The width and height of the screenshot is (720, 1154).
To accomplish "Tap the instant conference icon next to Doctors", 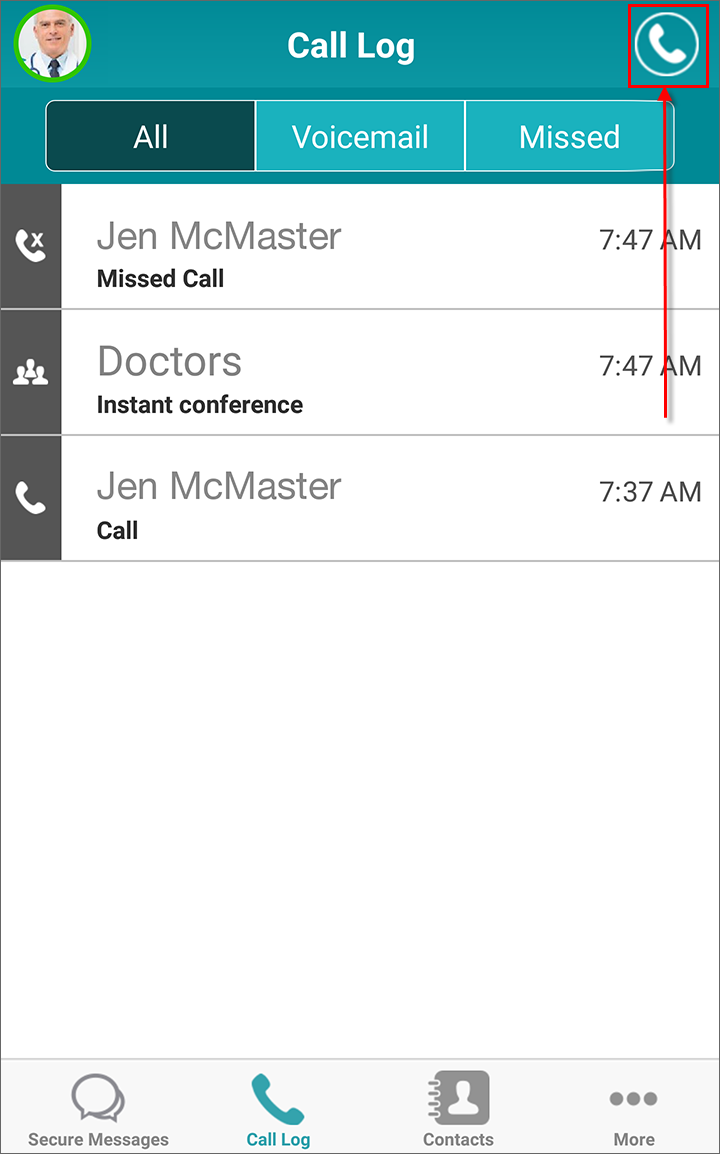I will pyautogui.click(x=30, y=371).
